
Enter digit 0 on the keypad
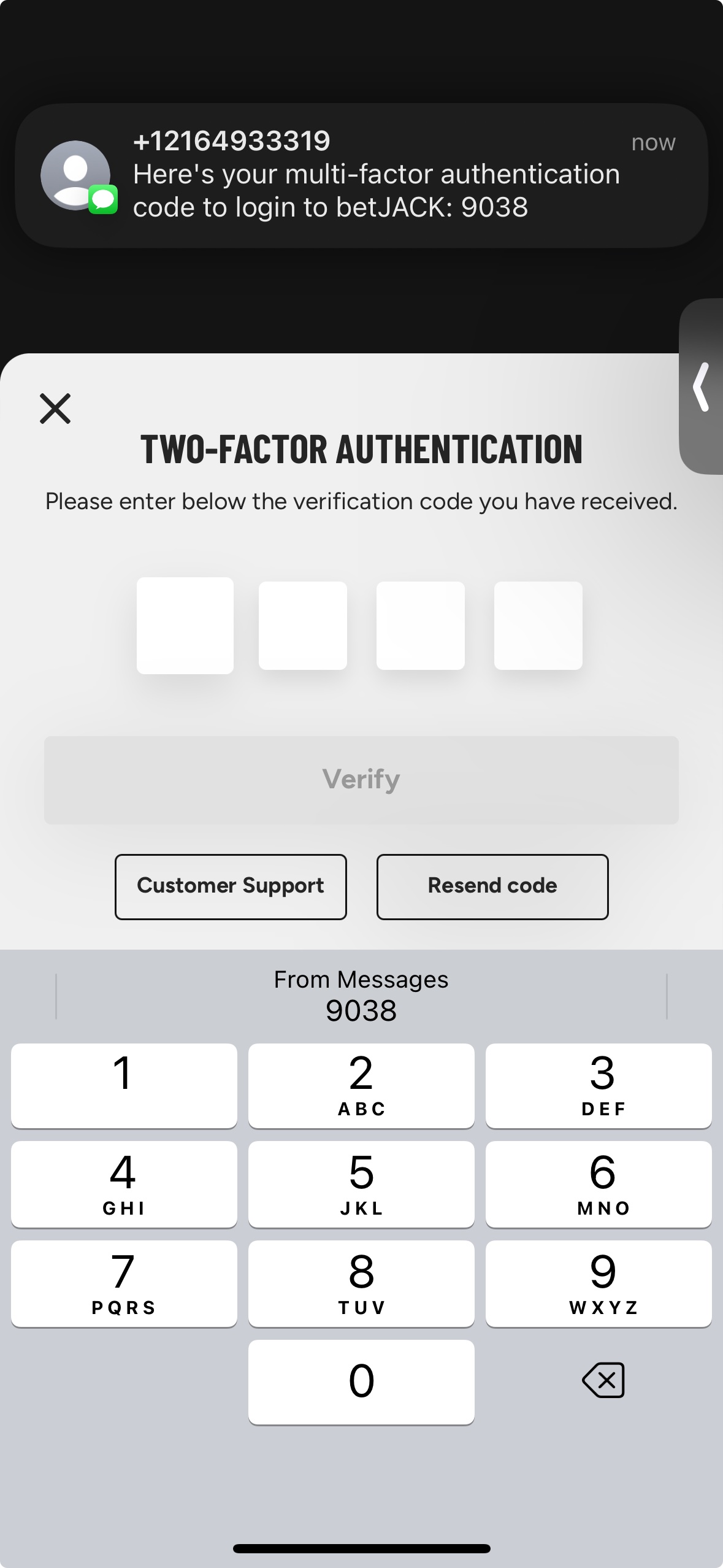click(361, 1382)
